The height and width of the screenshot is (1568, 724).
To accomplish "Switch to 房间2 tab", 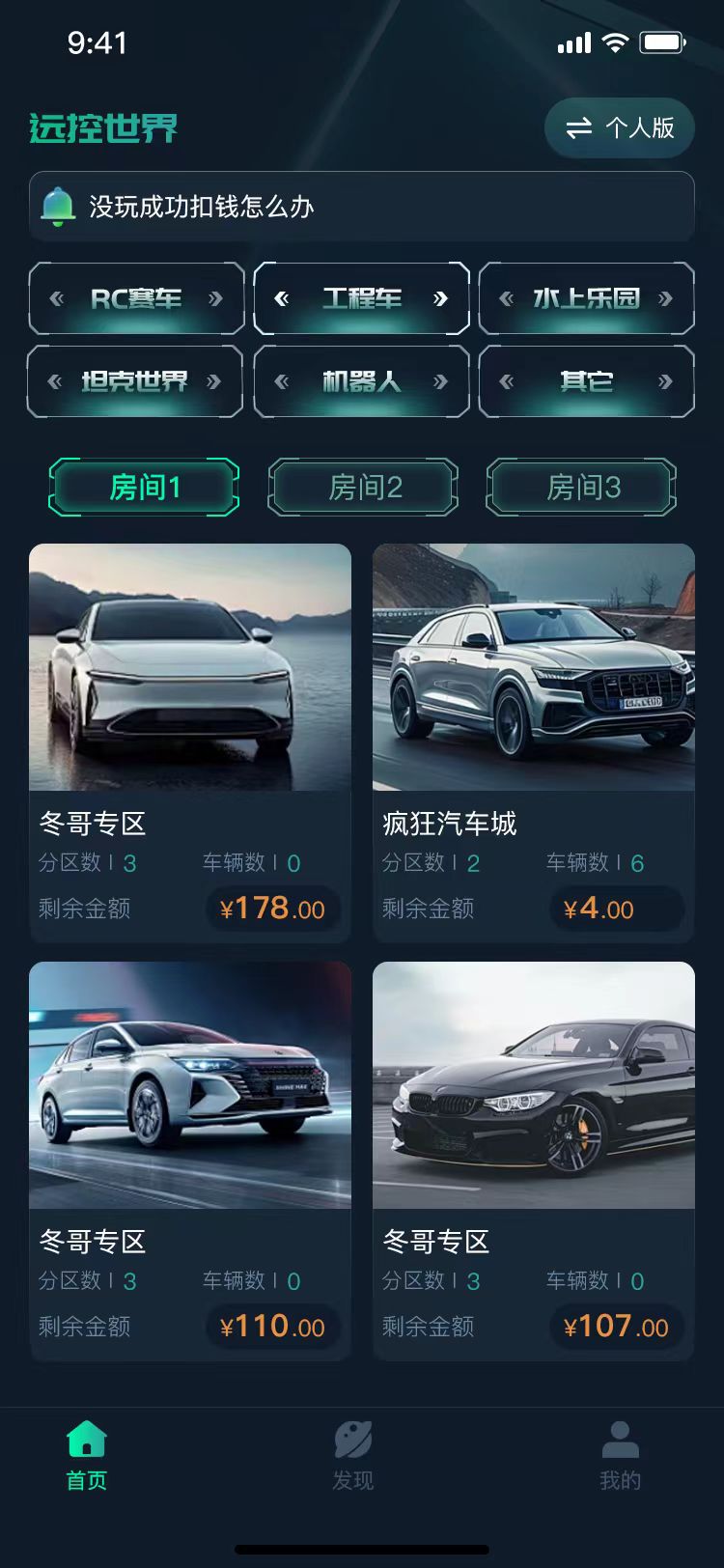I will point(364,488).
